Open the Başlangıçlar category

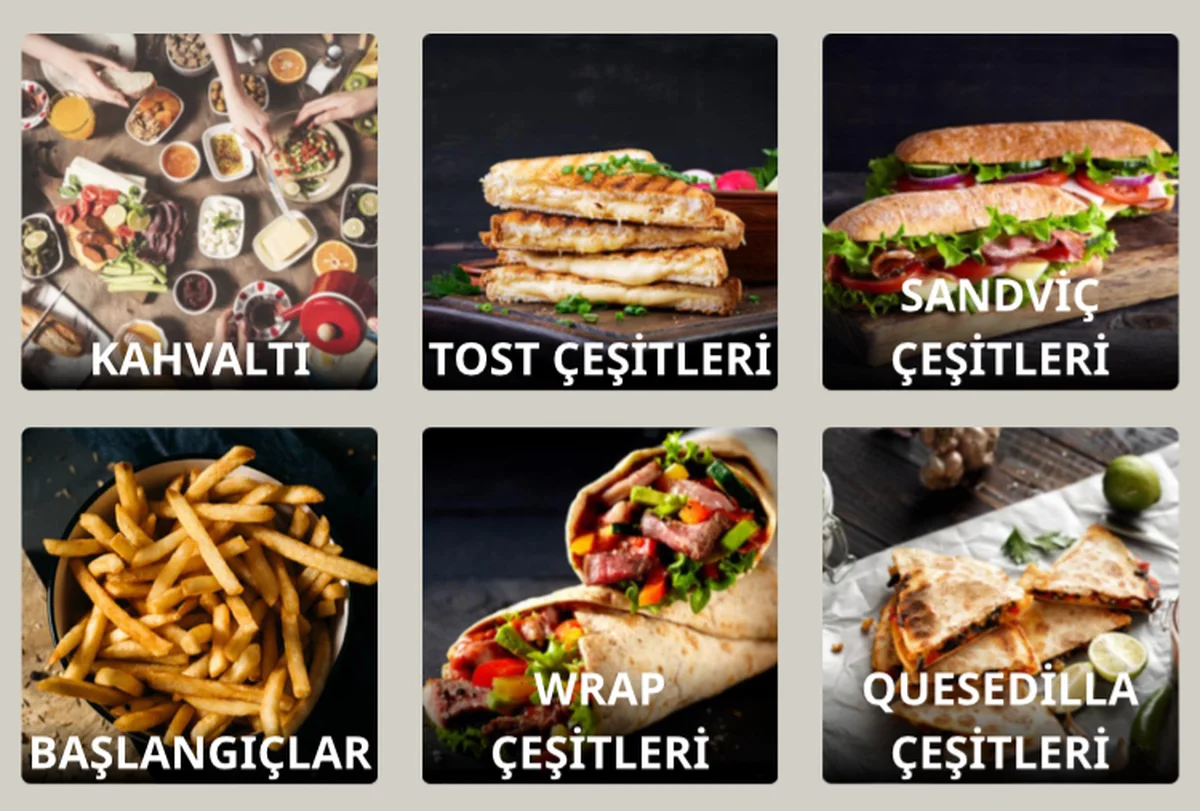(199, 605)
